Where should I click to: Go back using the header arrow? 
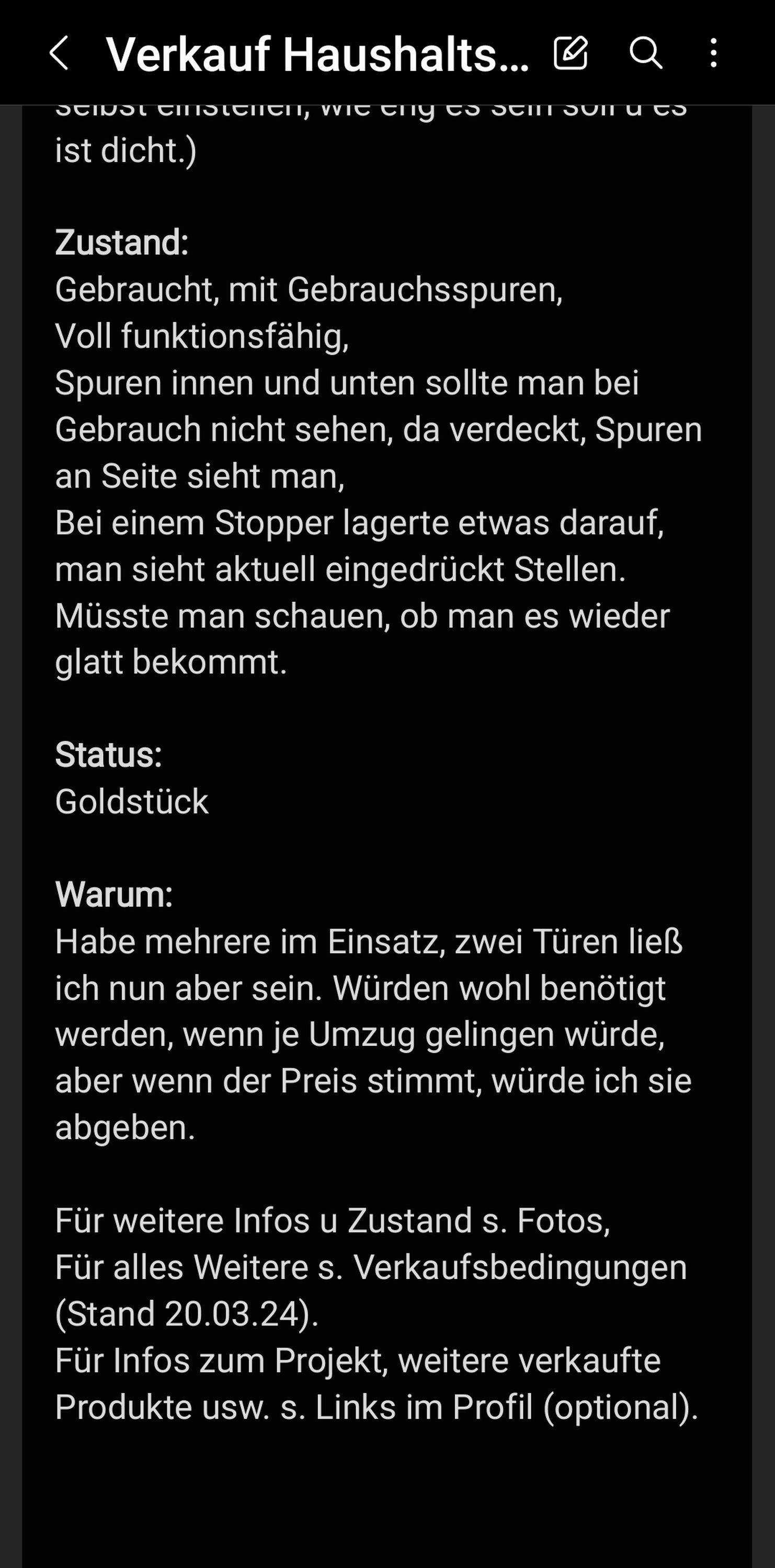(x=59, y=53)
